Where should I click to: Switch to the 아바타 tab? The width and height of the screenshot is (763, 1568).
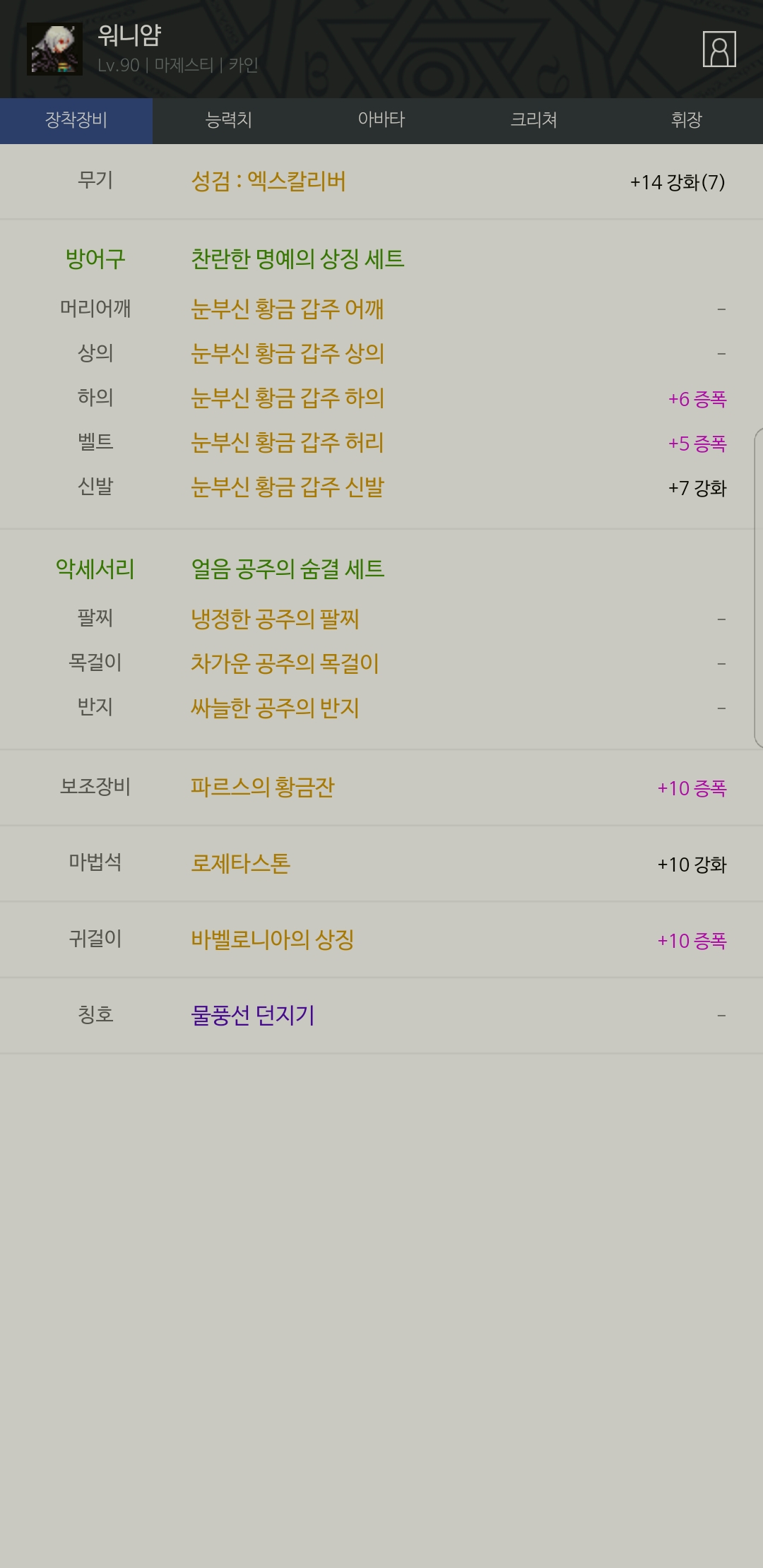click(x=381, y=120)
